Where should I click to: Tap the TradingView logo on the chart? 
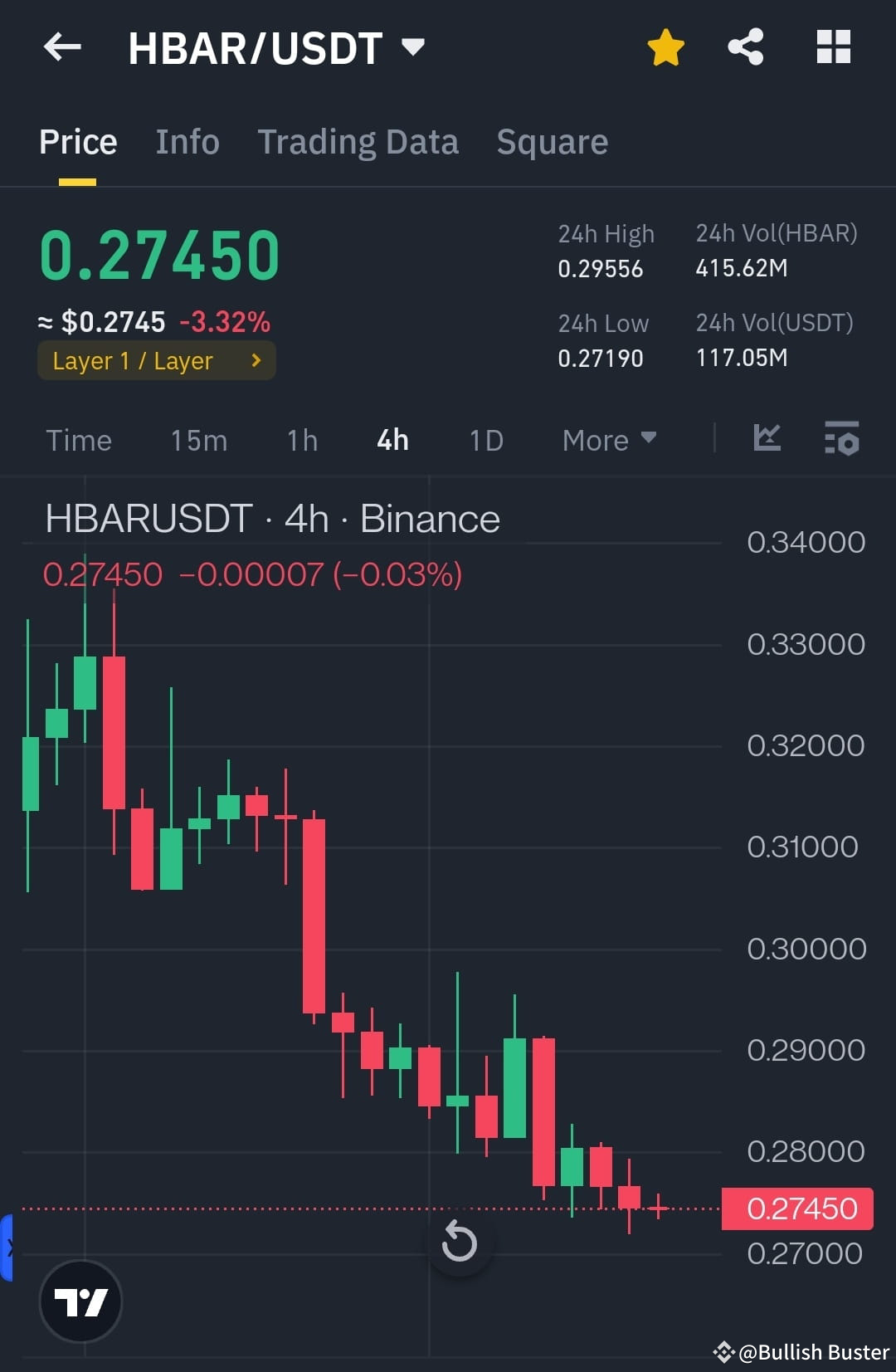(80, 1301)
